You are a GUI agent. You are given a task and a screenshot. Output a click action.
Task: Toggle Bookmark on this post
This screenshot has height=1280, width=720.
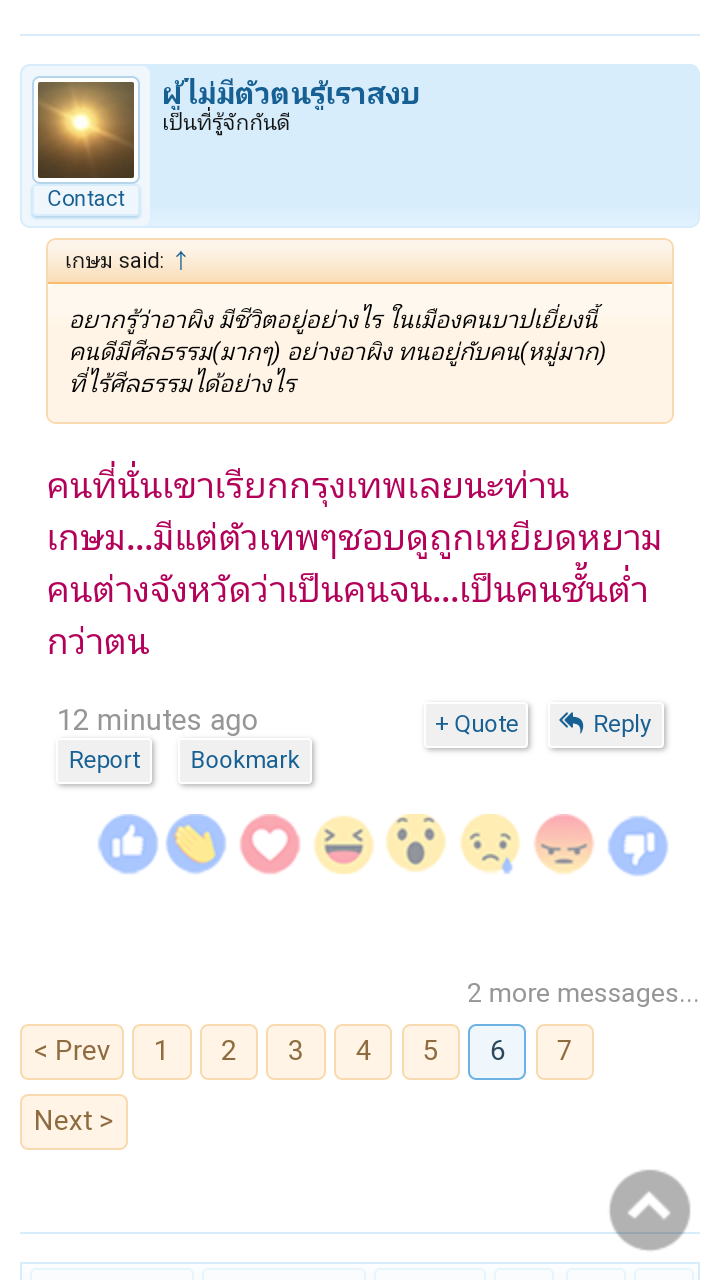tap(244, 760)
